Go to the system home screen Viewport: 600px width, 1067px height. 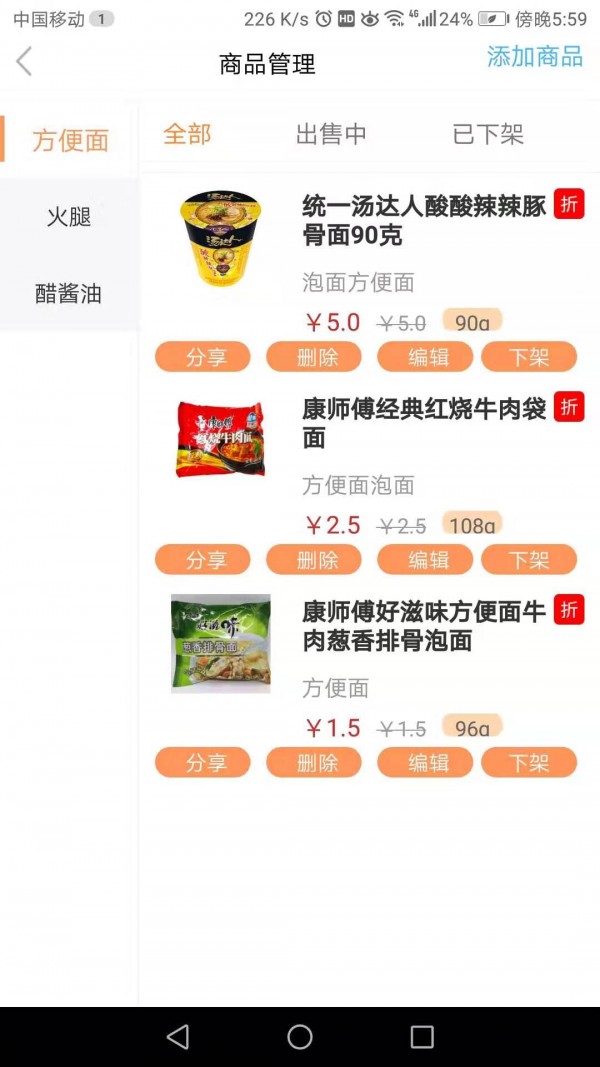point(300,1037)
